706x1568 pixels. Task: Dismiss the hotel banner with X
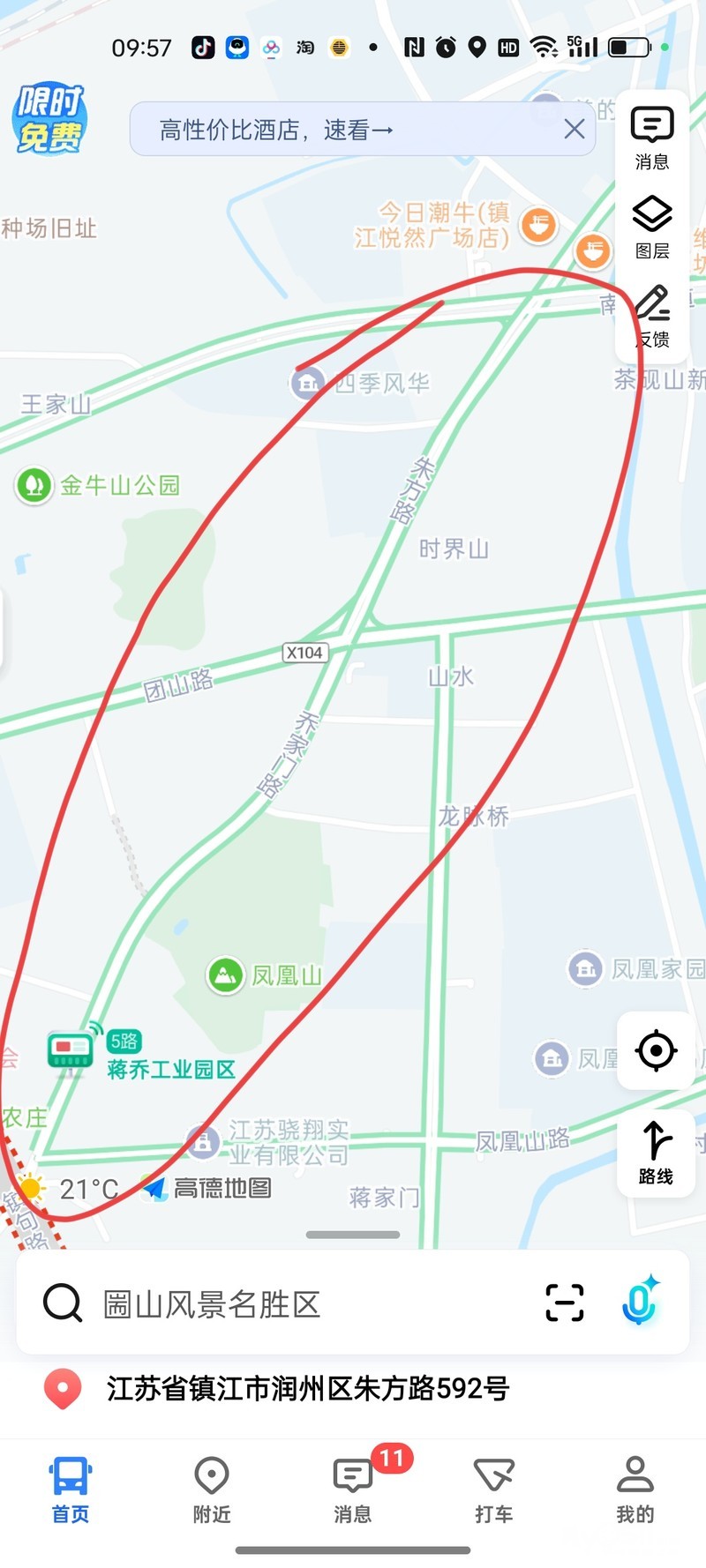pos(575,130)
